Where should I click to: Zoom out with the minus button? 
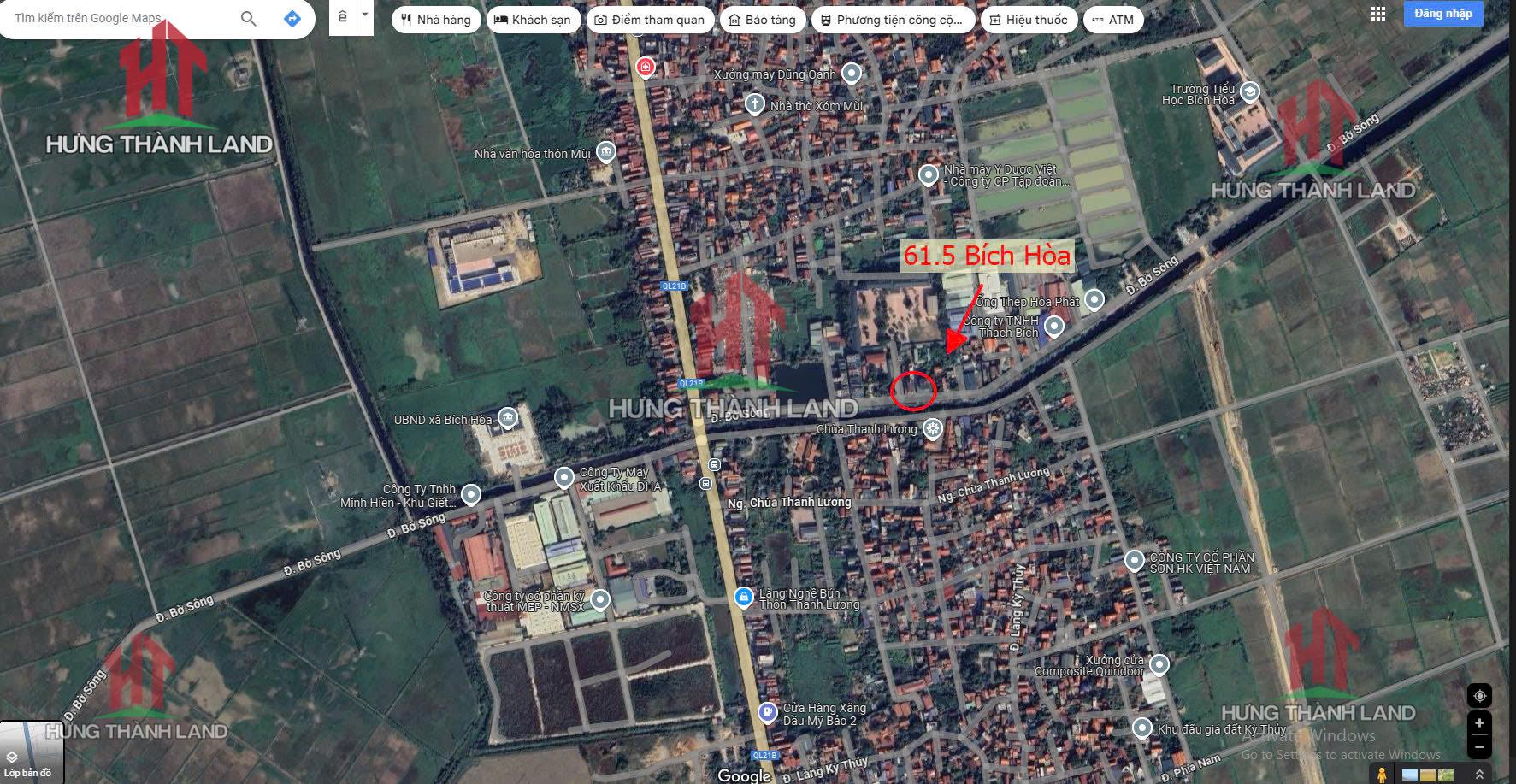[x=1479, y=746]
